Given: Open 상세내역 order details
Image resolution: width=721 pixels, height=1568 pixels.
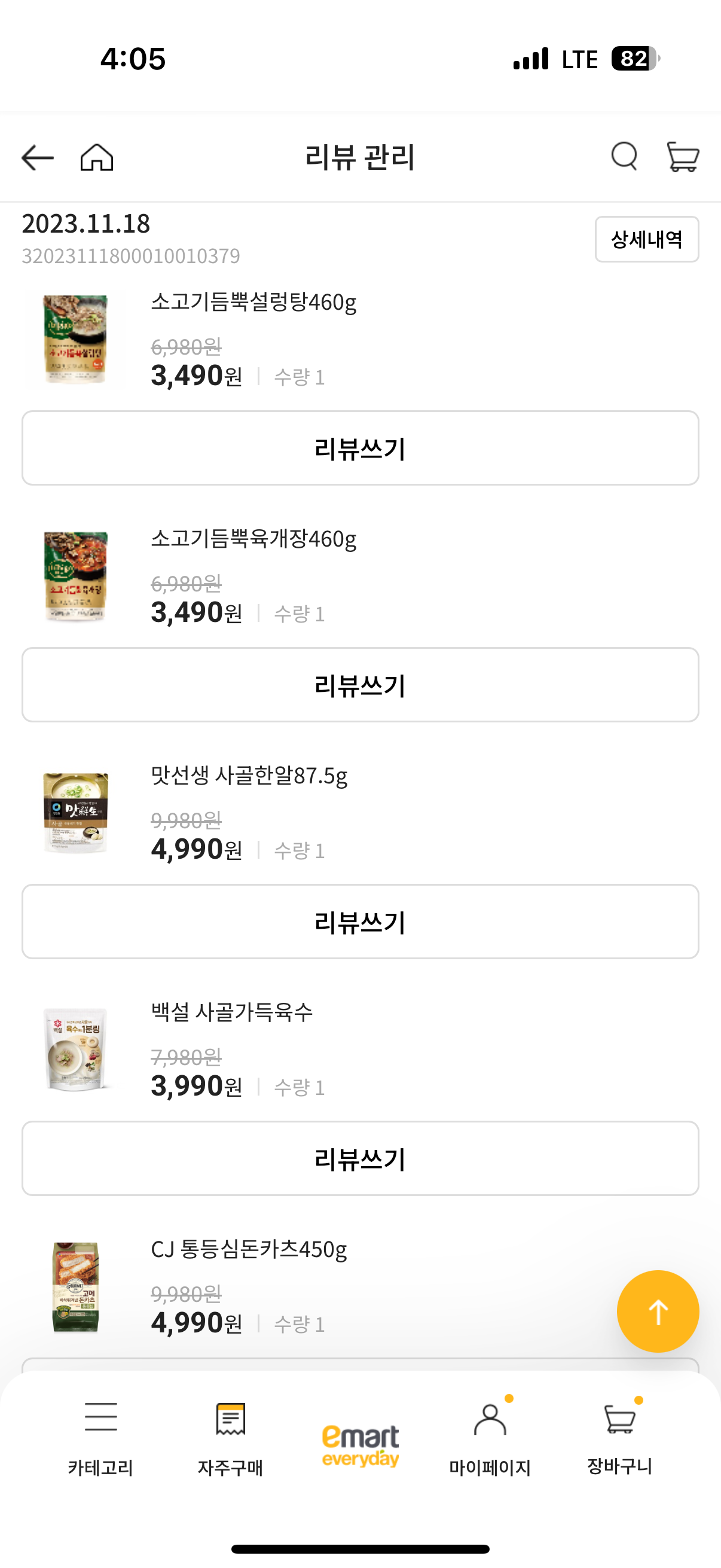Looking at the screenshot, I should (647, 239).
